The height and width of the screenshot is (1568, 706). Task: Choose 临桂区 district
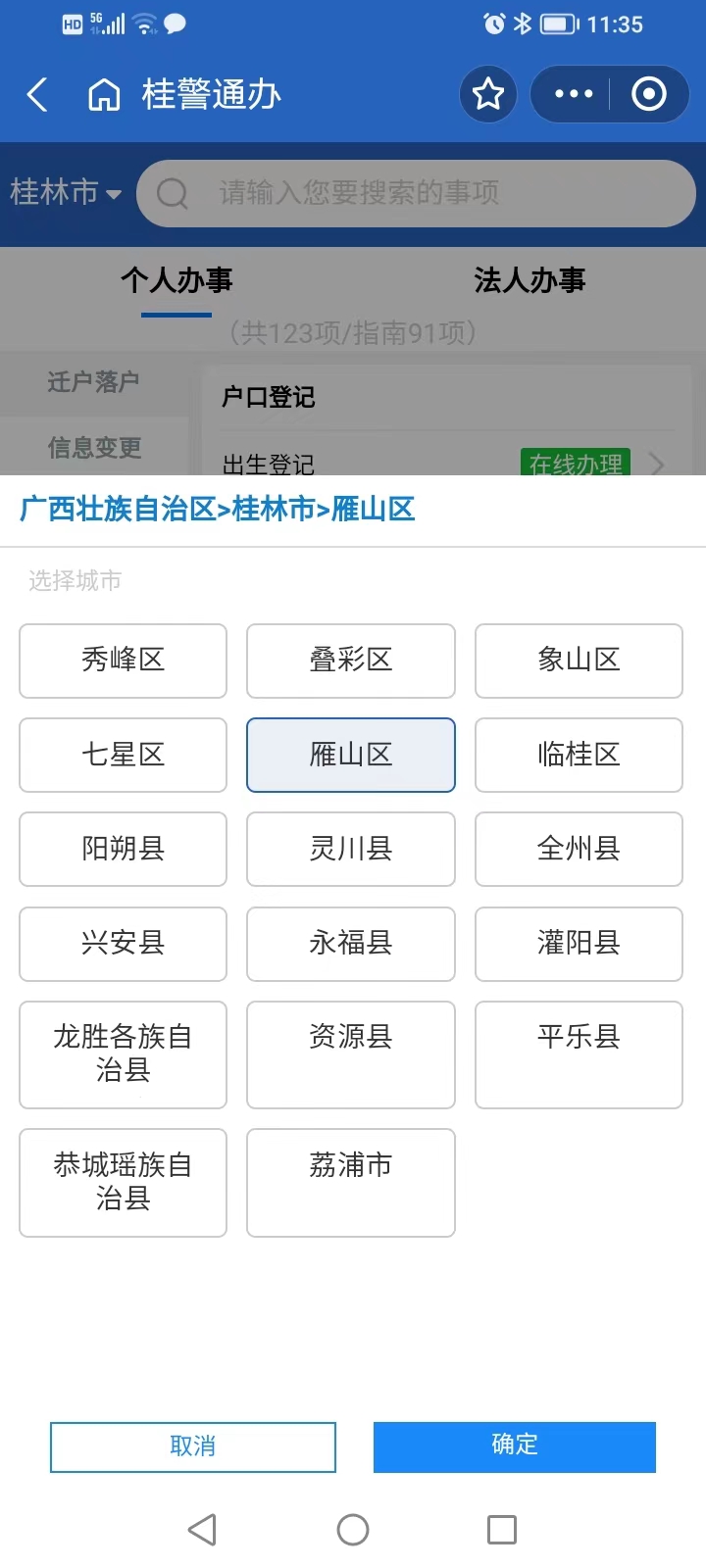[x=579, y=755]
